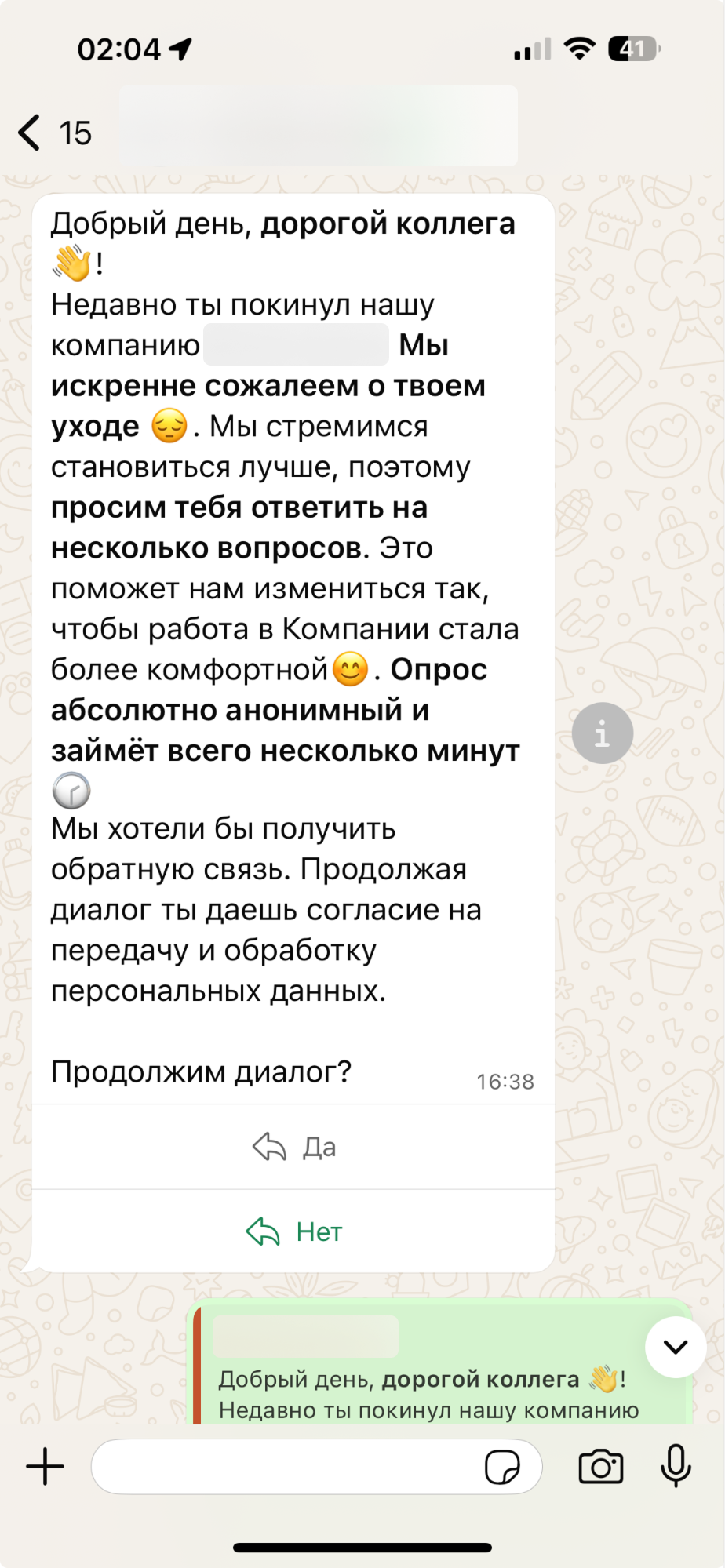This screenshot has height=1568, width=725.
Task: Launch the camera from the chat
Action: pos(601,1466)
